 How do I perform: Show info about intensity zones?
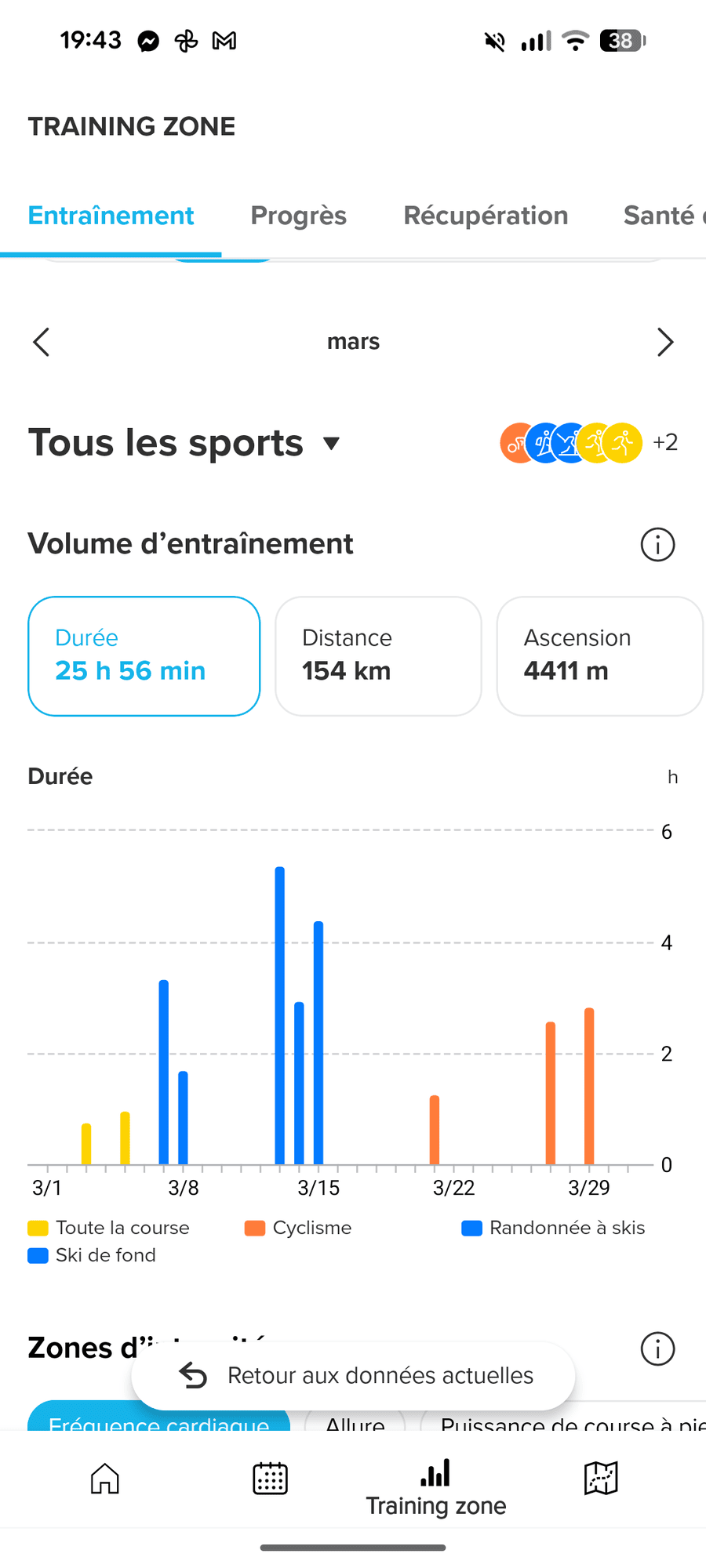(657, 1348)
